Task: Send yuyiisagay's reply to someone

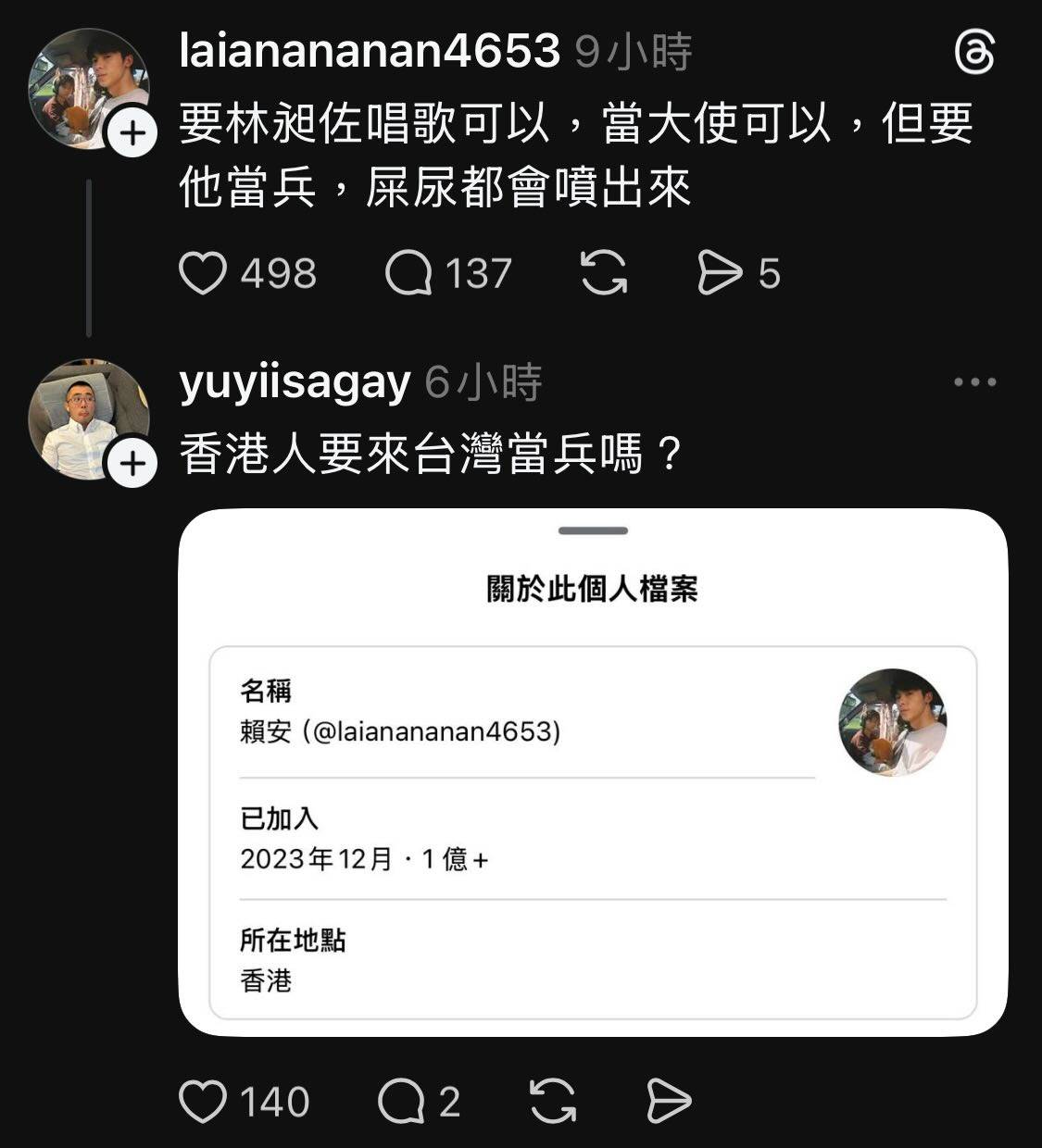Action: pos(669,1102)
